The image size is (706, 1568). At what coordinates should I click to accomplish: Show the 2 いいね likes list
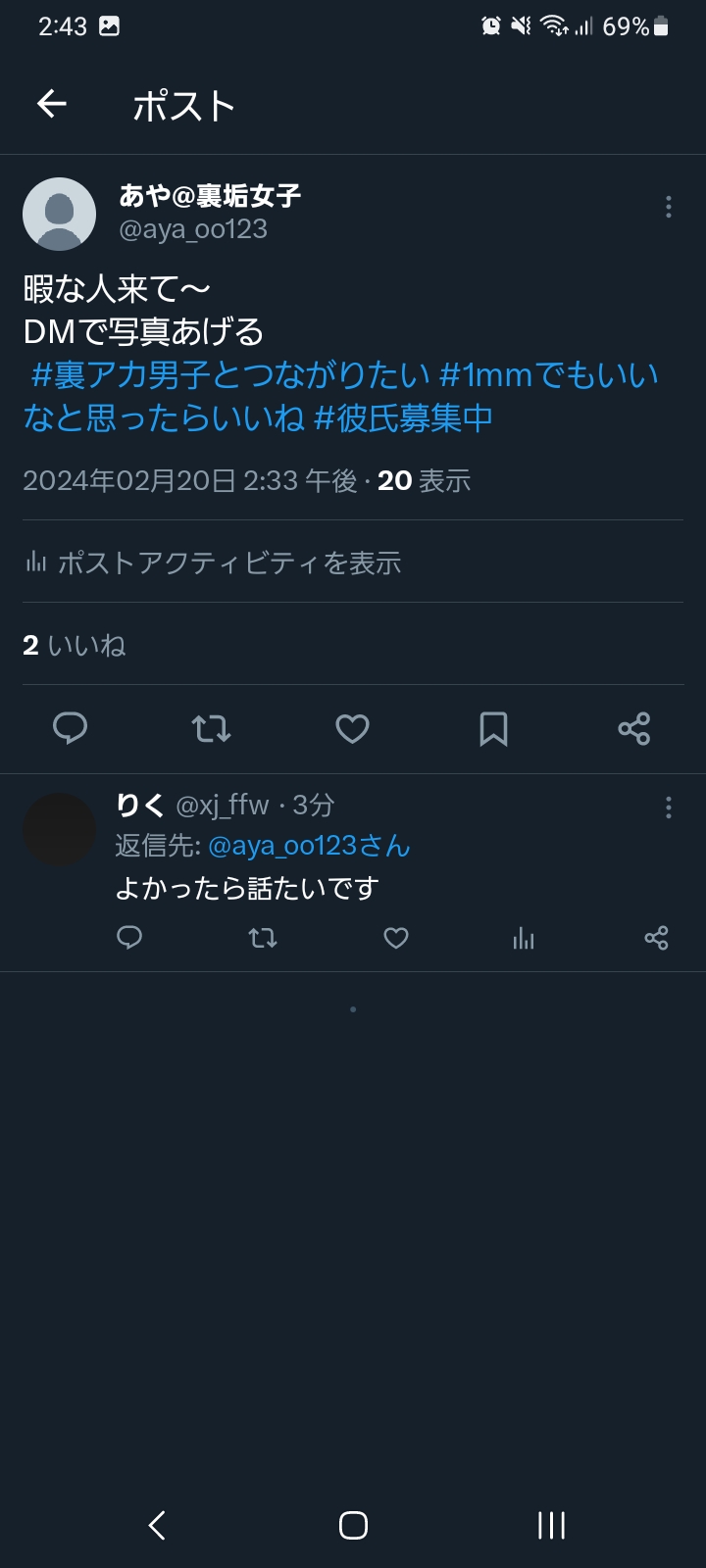[75, 645]
